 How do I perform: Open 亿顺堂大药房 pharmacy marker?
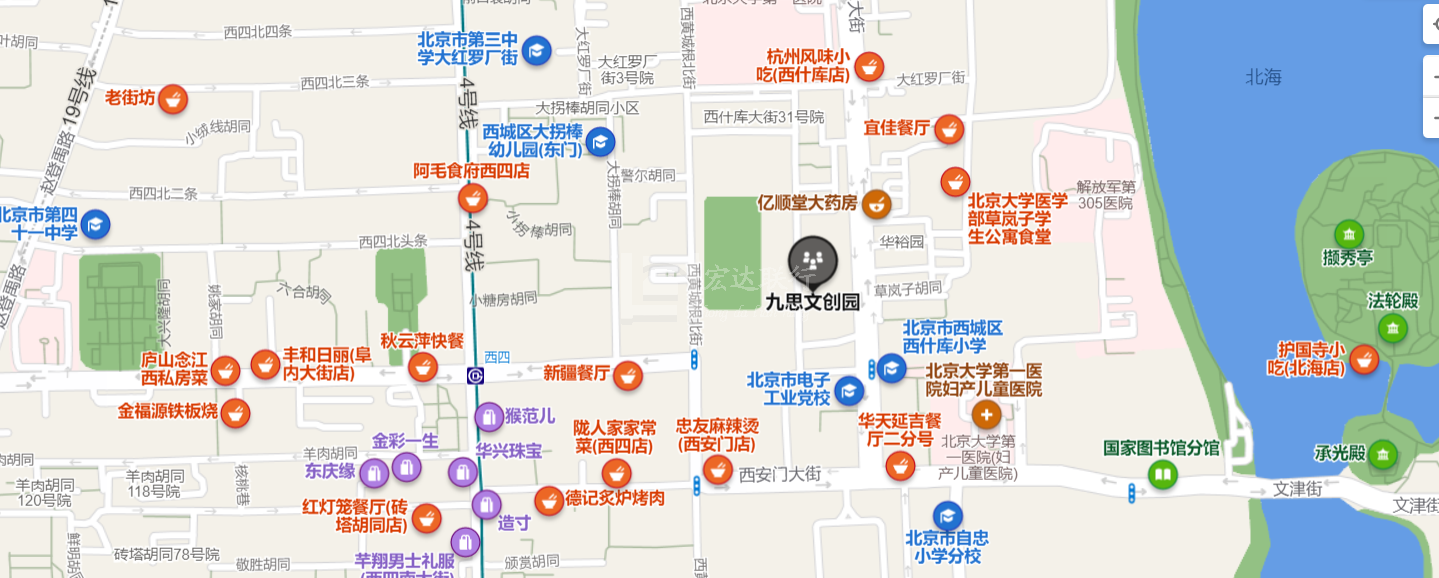(876, 204)
